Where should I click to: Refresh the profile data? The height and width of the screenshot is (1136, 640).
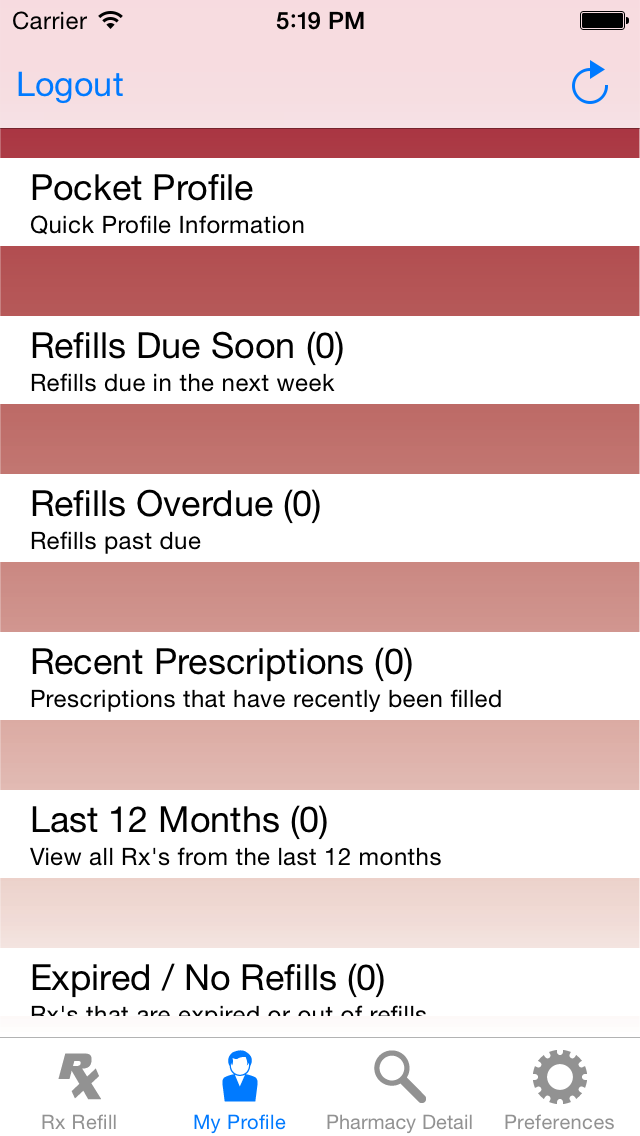click(589, 83)
